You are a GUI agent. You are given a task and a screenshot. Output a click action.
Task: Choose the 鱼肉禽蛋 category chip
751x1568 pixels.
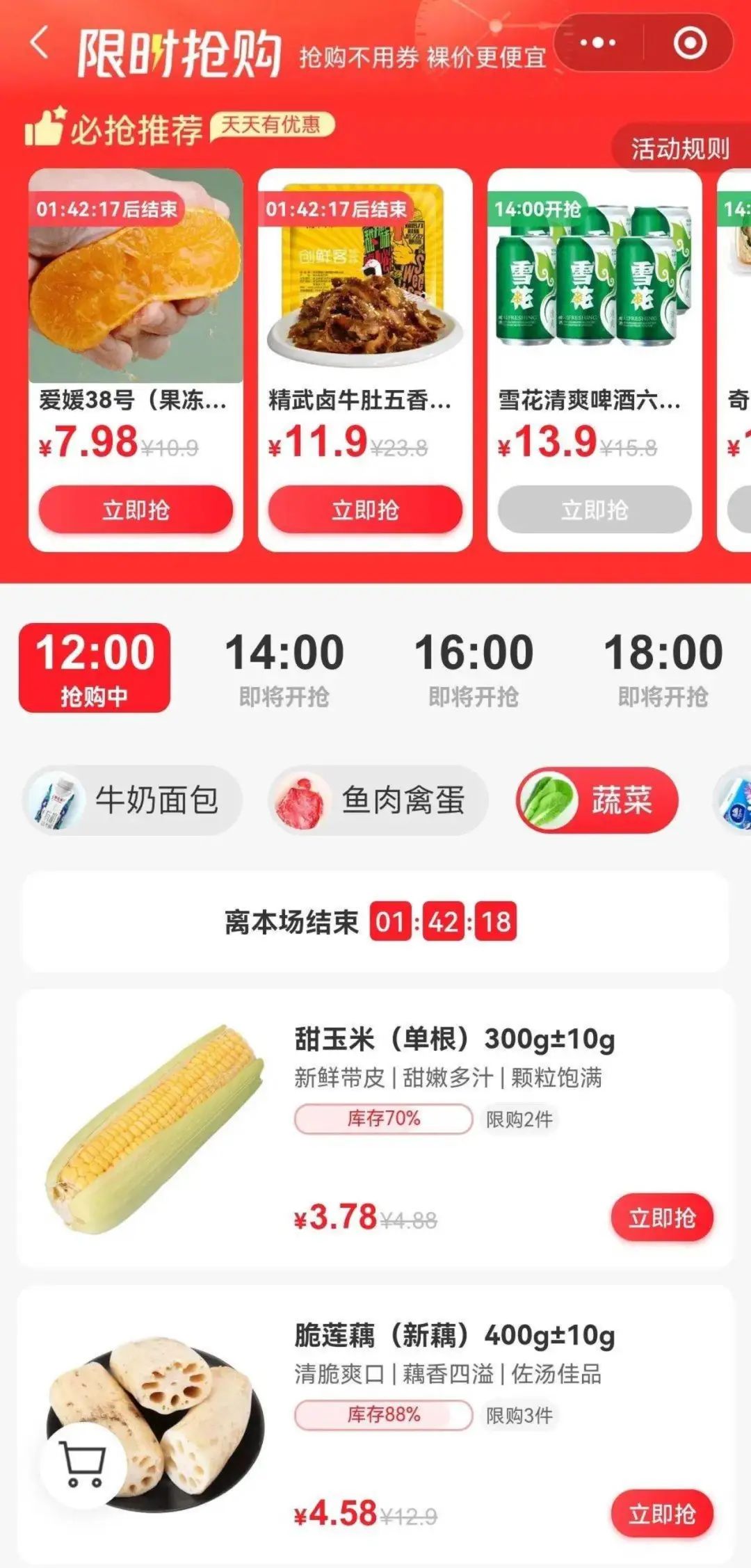379,800
